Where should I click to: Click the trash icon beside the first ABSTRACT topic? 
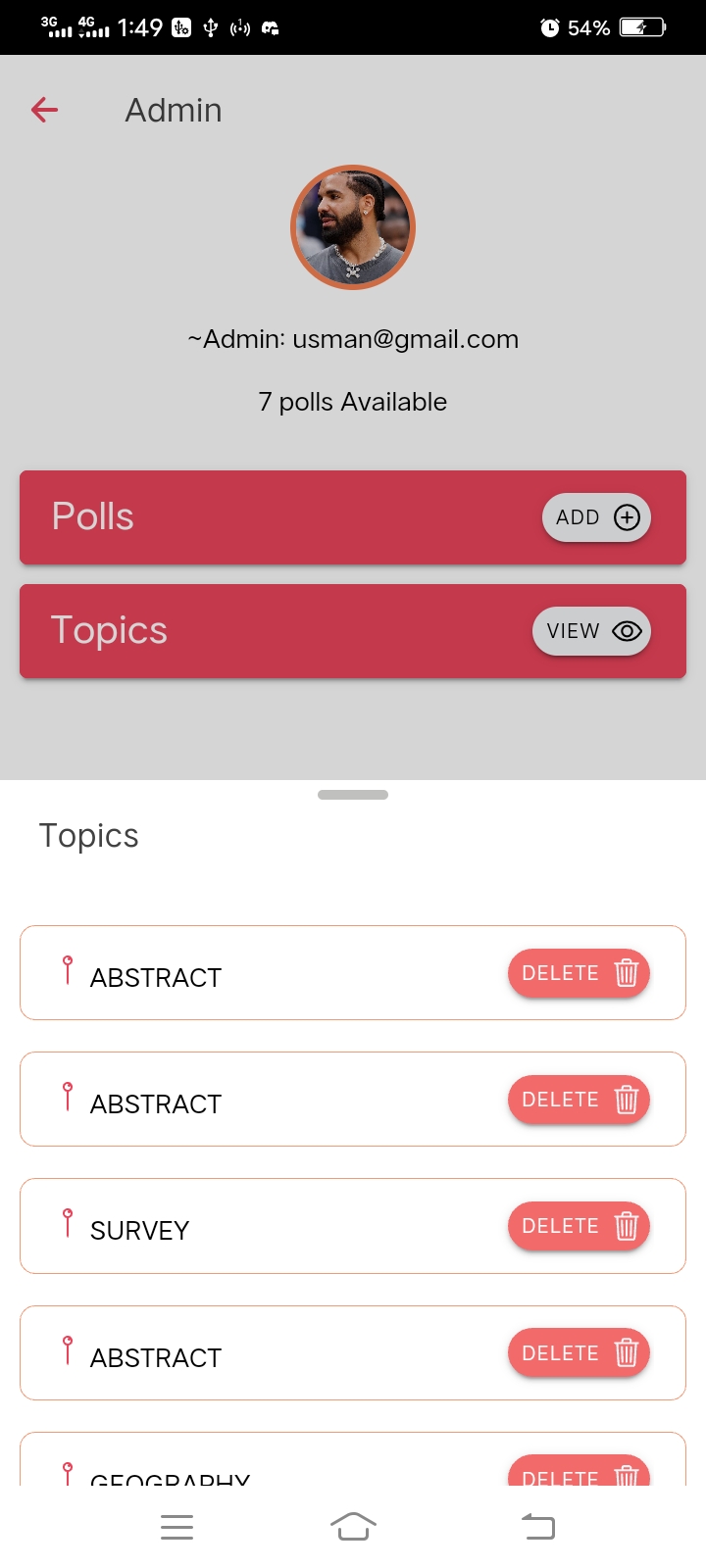click(x=626, y=973)
